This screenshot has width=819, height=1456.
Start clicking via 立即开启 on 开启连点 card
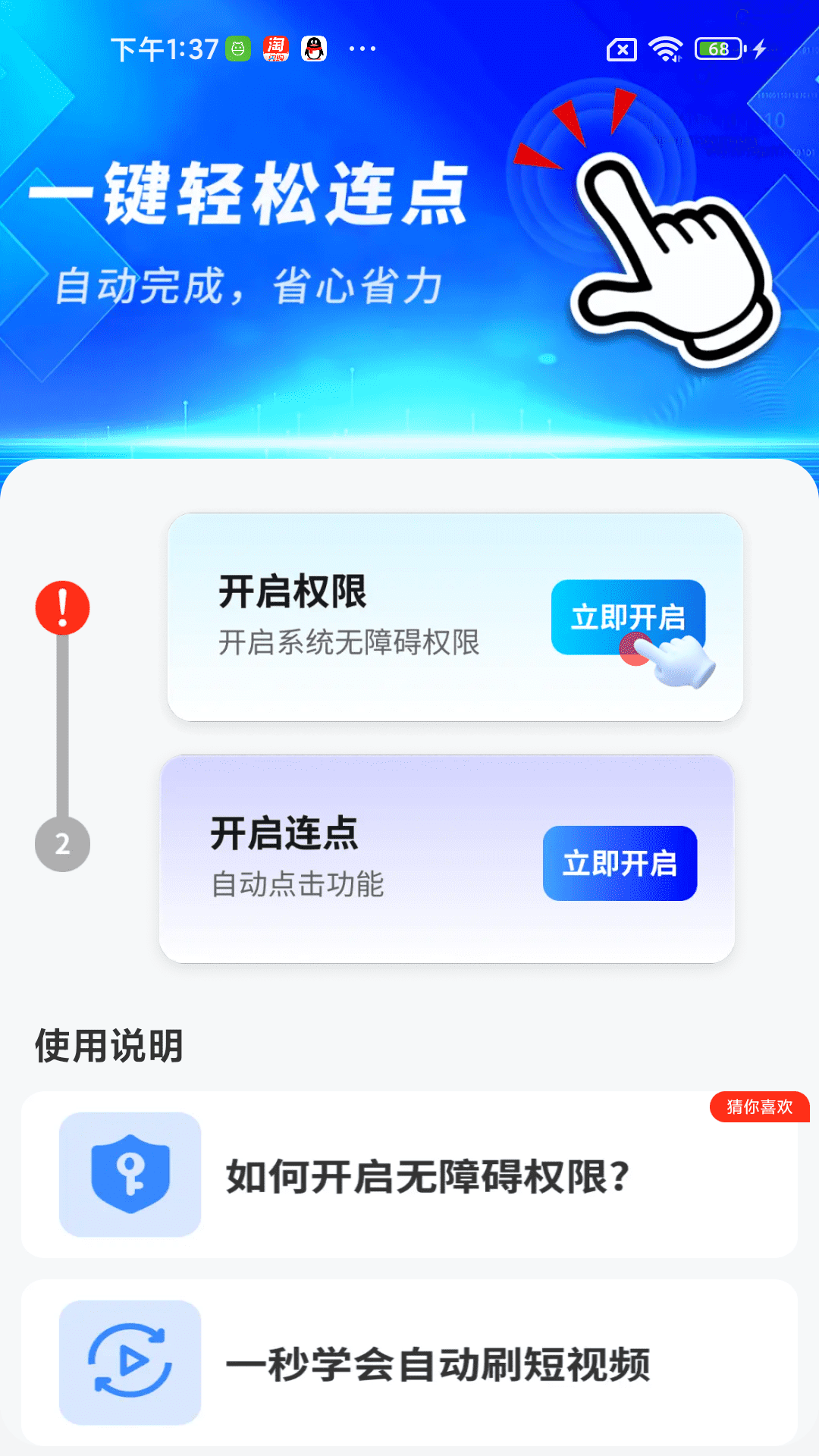point(620,864)
